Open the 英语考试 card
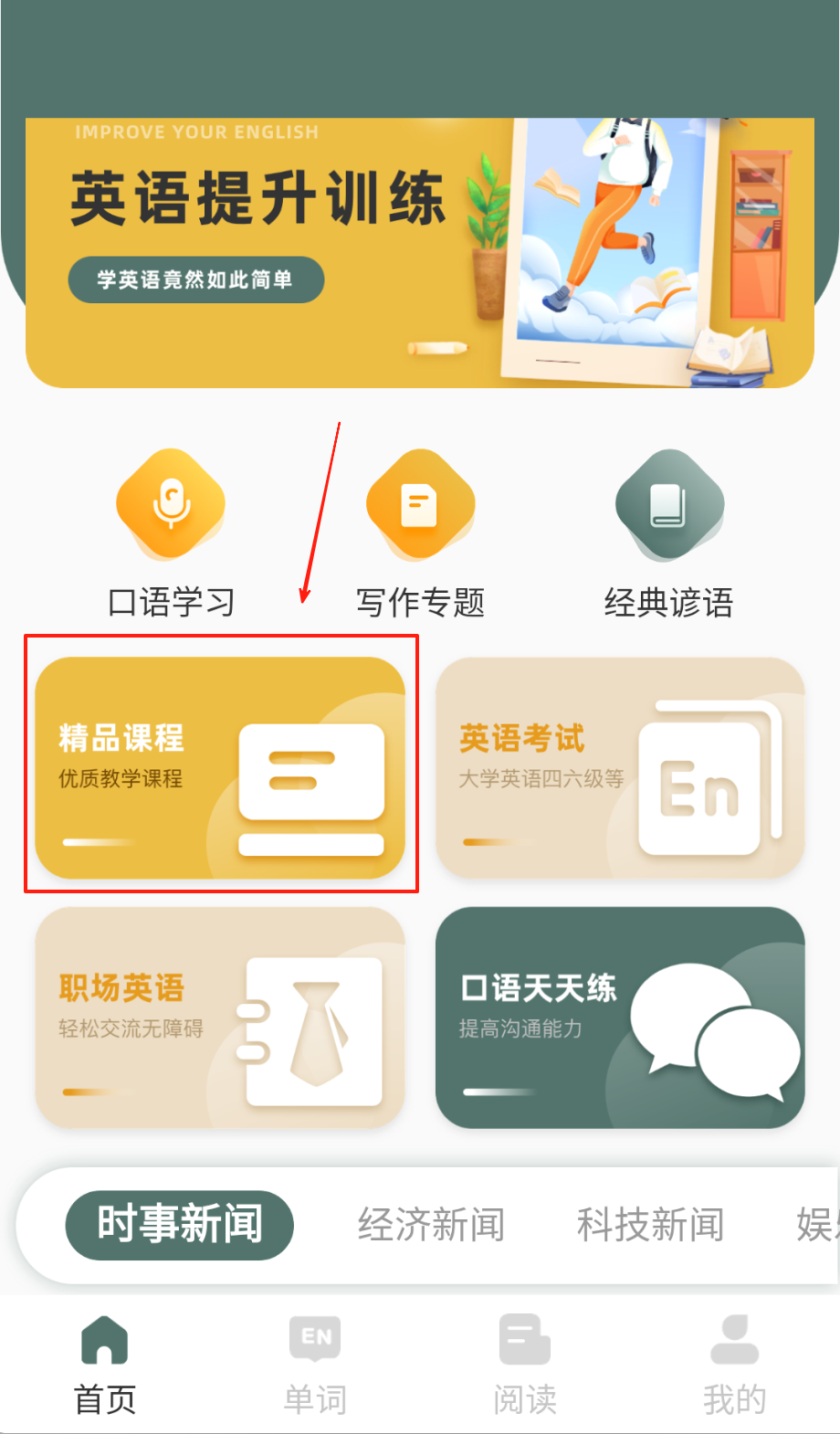 click(x=620, y=767)
